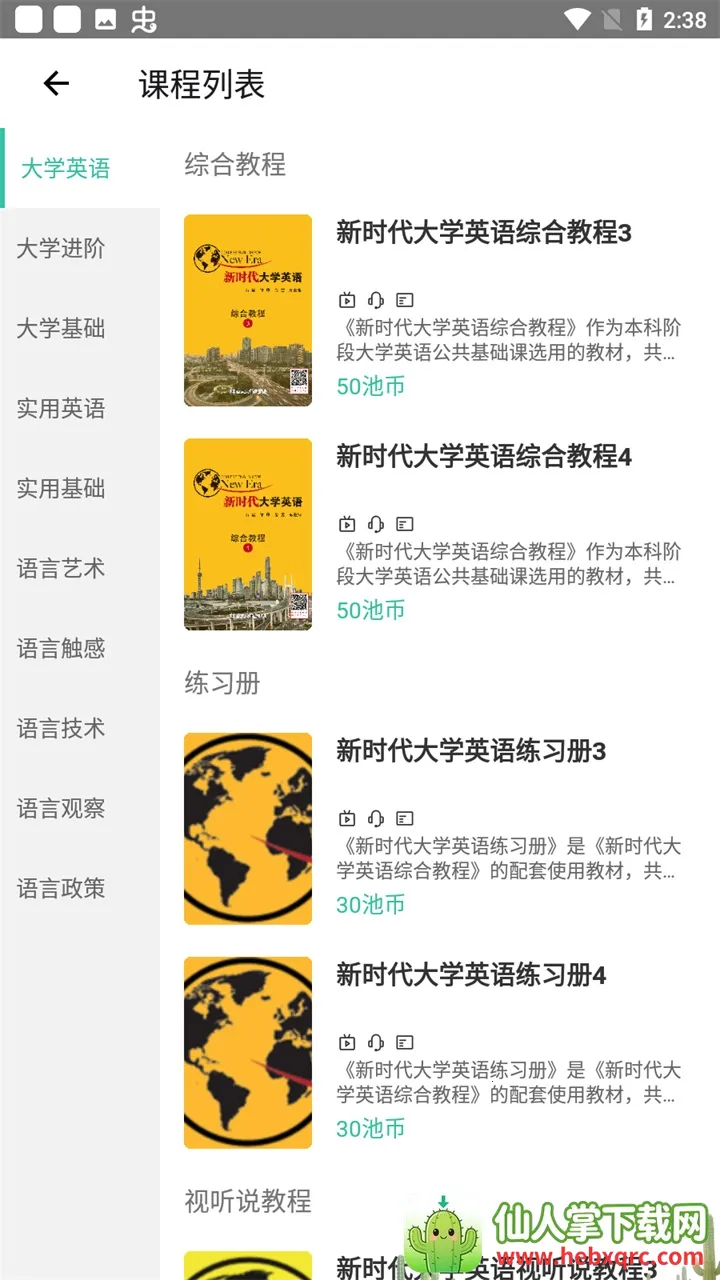Tap the 语言触感 sidebar item
This screenshot has height=1280, width=720.
(x=61, y=649)
